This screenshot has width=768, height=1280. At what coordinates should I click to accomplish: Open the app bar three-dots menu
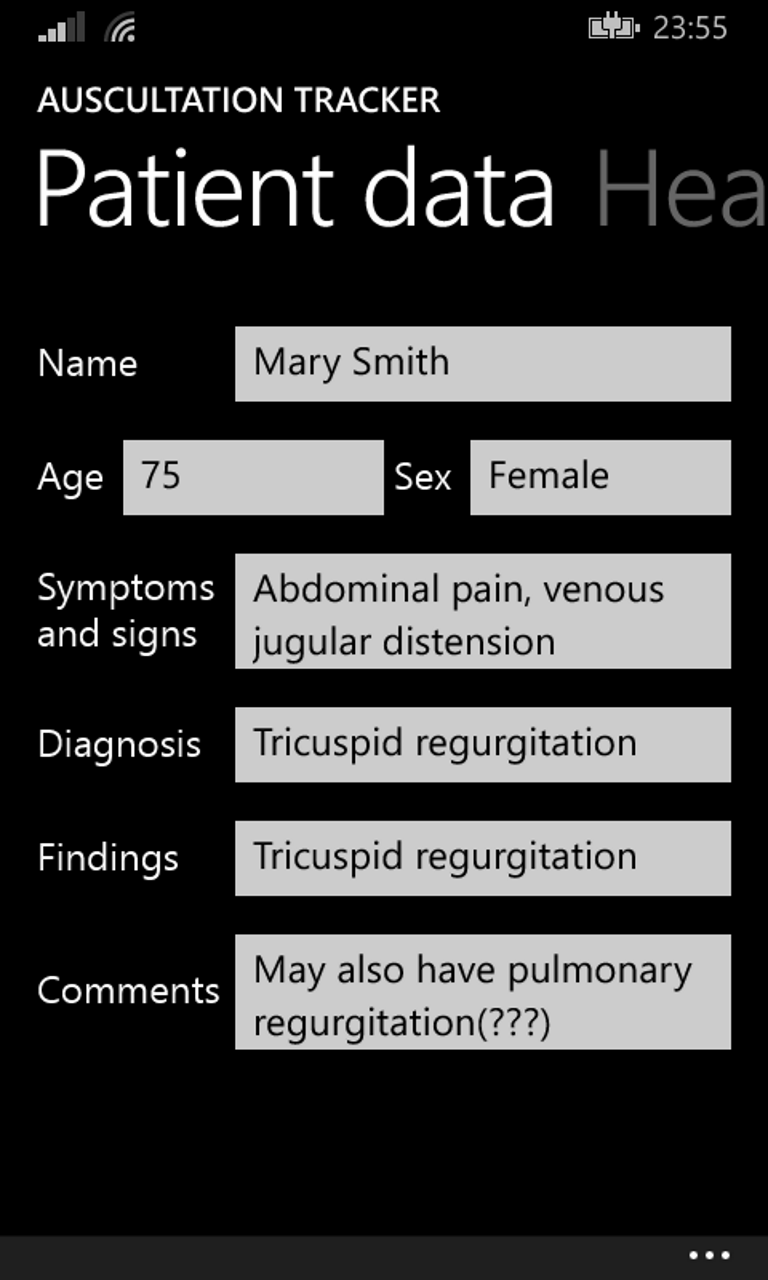click(709, 1256)
